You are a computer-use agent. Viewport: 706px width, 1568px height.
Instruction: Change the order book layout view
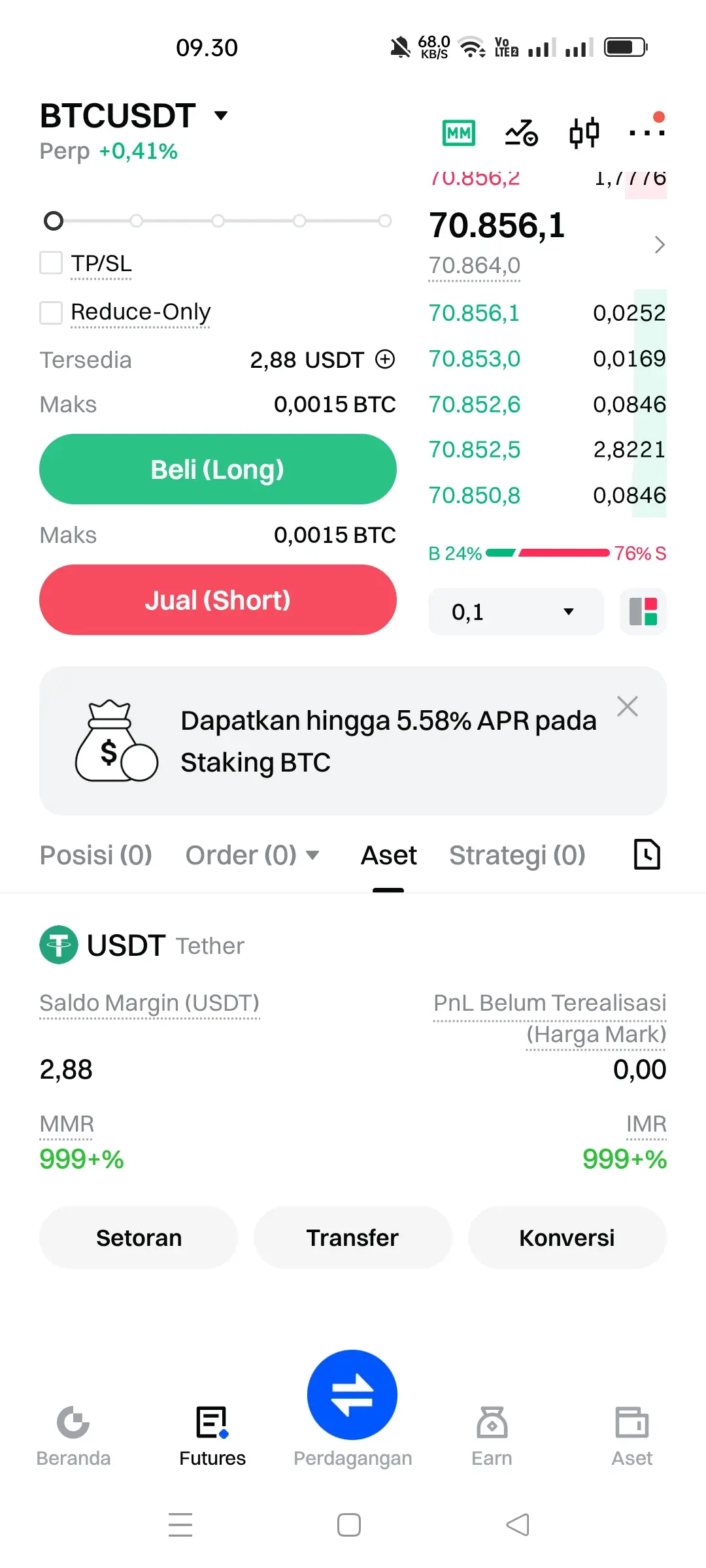coord(643,612)
